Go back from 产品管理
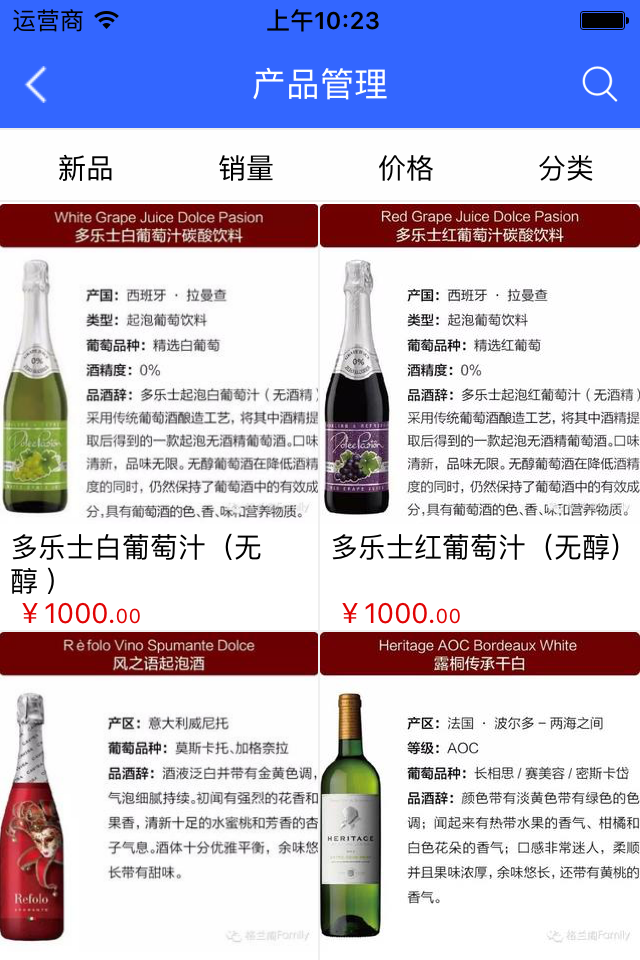 tap(36, 85)
